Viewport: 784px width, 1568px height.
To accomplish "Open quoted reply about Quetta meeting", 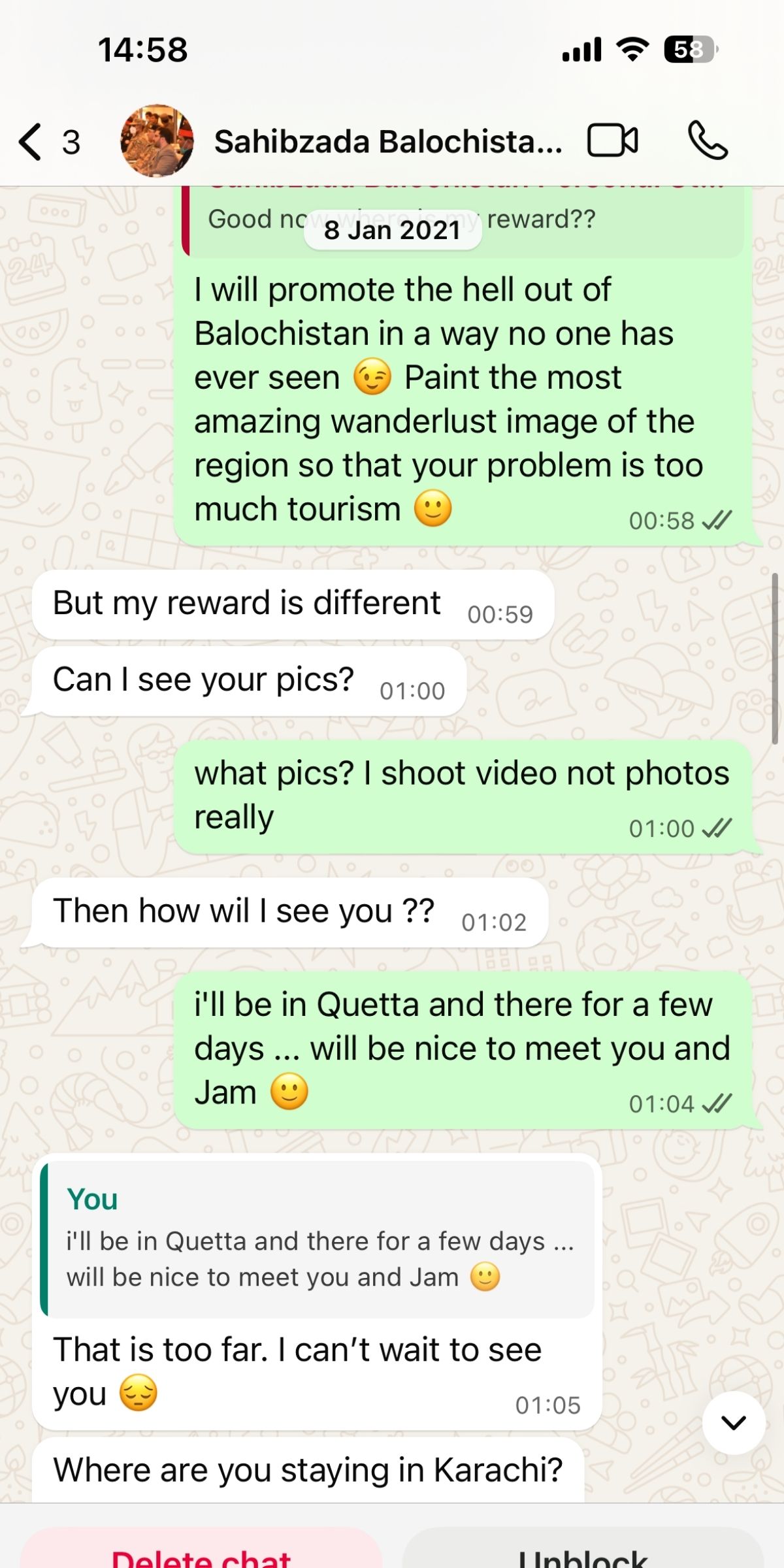I will (318, 1239).
